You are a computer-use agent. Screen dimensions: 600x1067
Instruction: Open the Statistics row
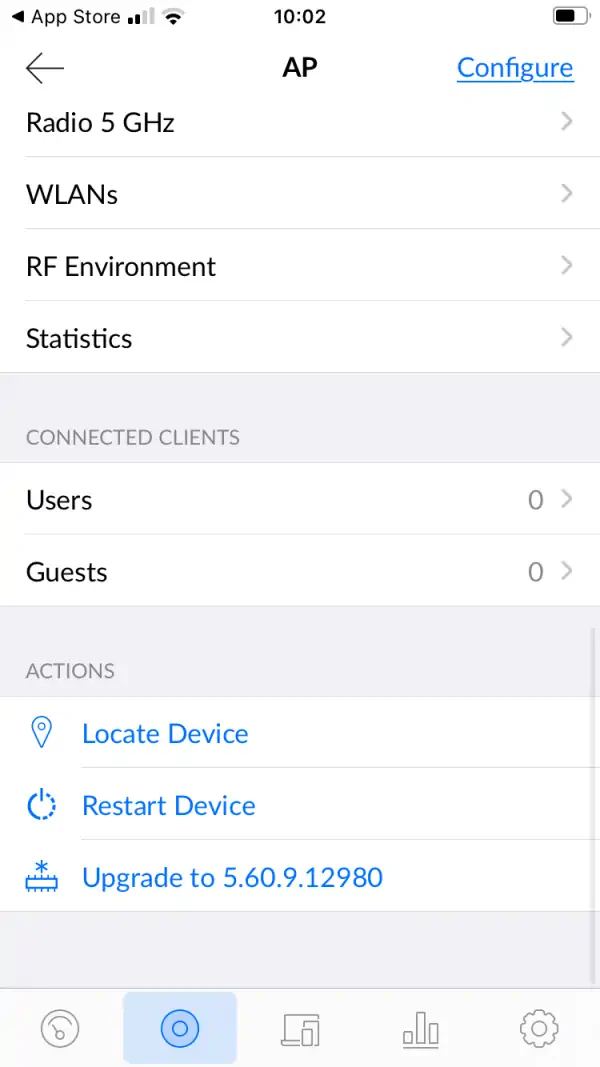[300, 338]
